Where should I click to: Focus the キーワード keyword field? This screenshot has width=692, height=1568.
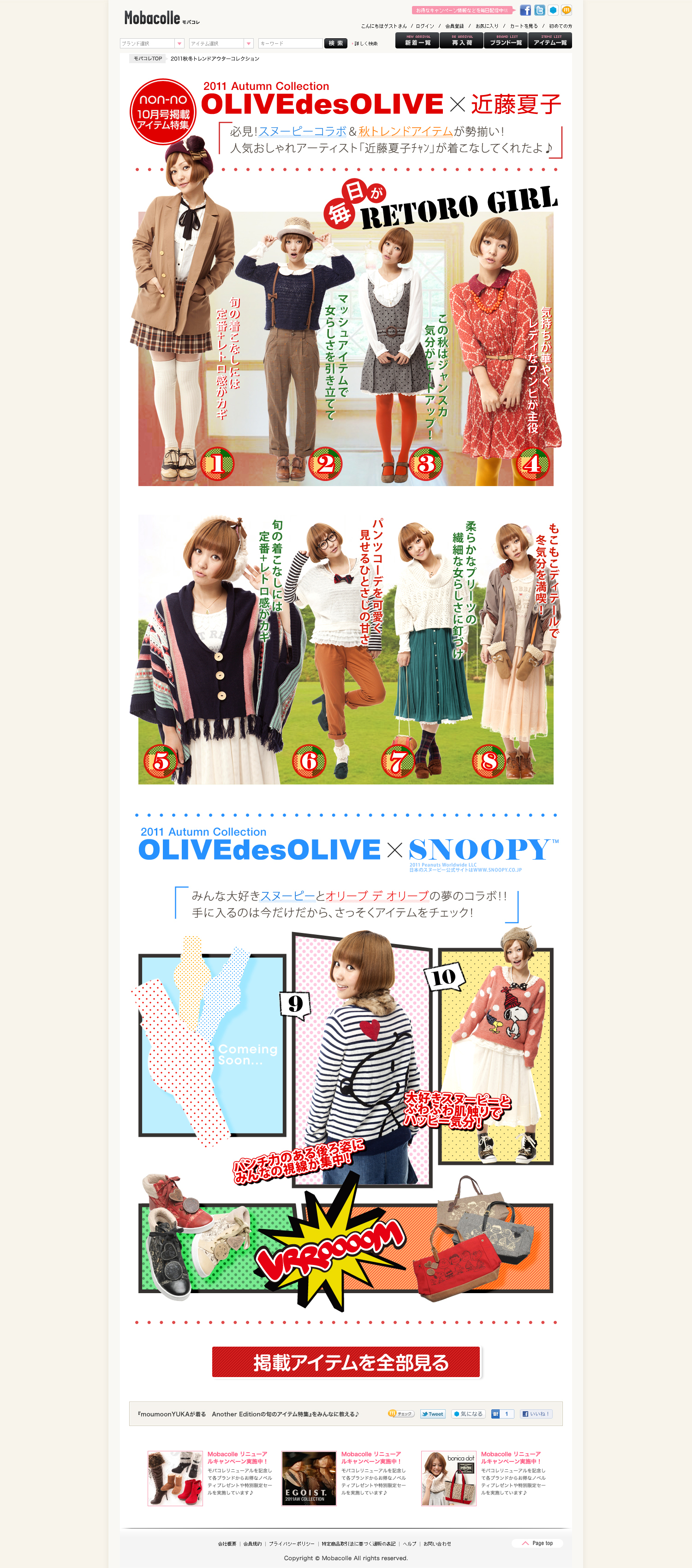[x=290, y=43]
